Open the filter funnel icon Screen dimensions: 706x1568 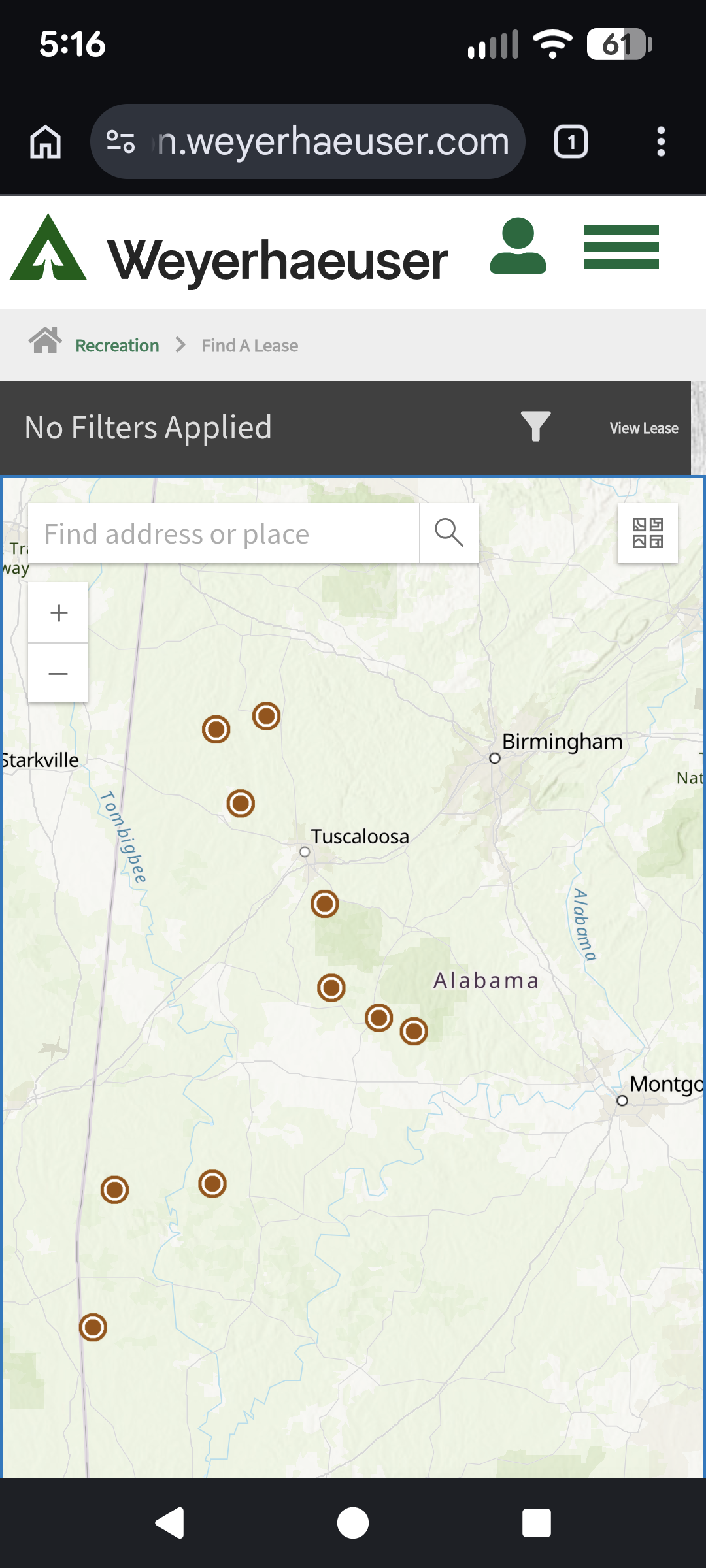535,427
